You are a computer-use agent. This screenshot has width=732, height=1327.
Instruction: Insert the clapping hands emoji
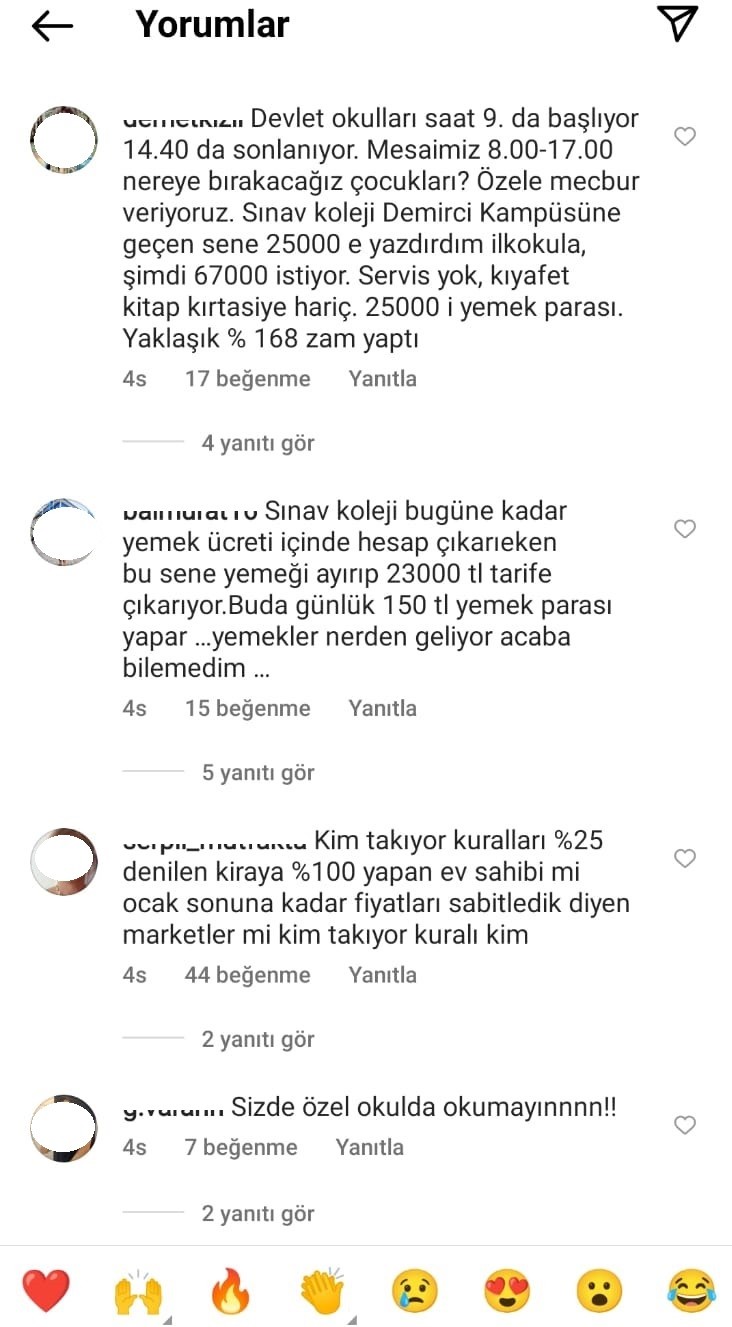[x=322, y=1290]
